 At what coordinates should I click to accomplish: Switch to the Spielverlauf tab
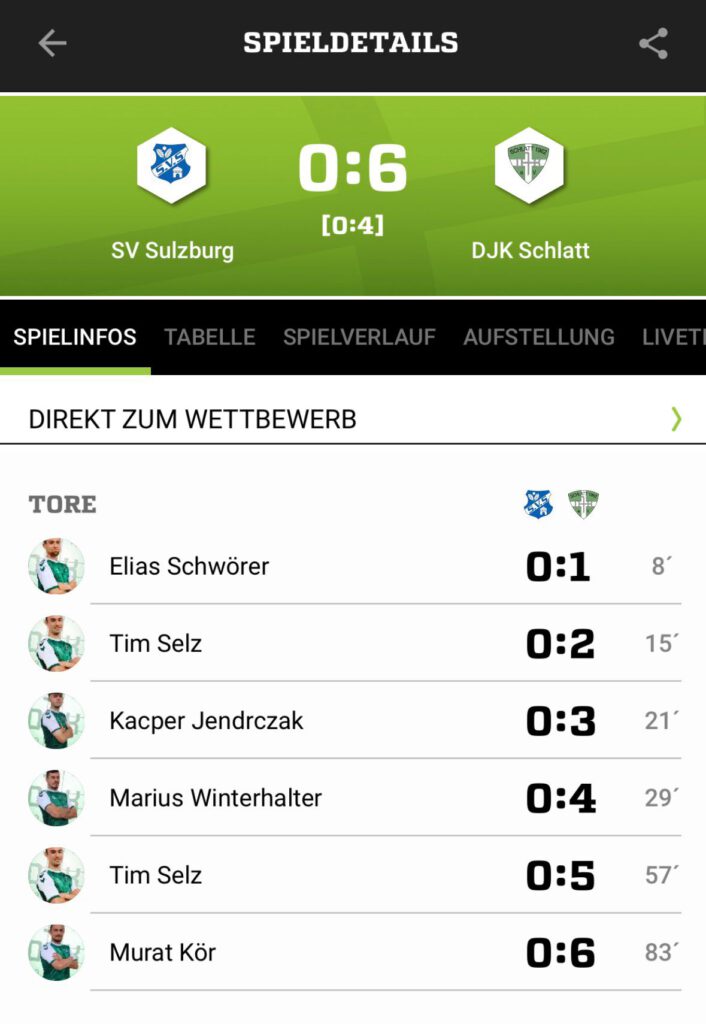pos(359,337)
